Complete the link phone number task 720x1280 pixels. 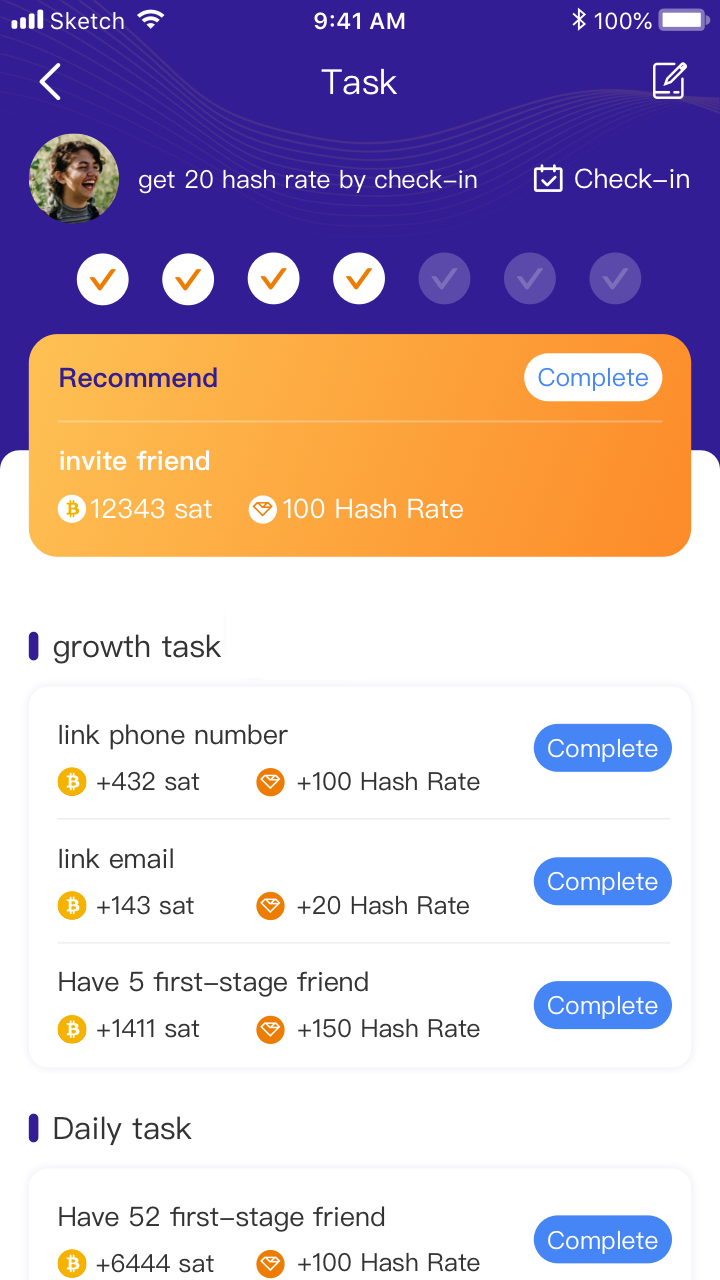point(602,748)
